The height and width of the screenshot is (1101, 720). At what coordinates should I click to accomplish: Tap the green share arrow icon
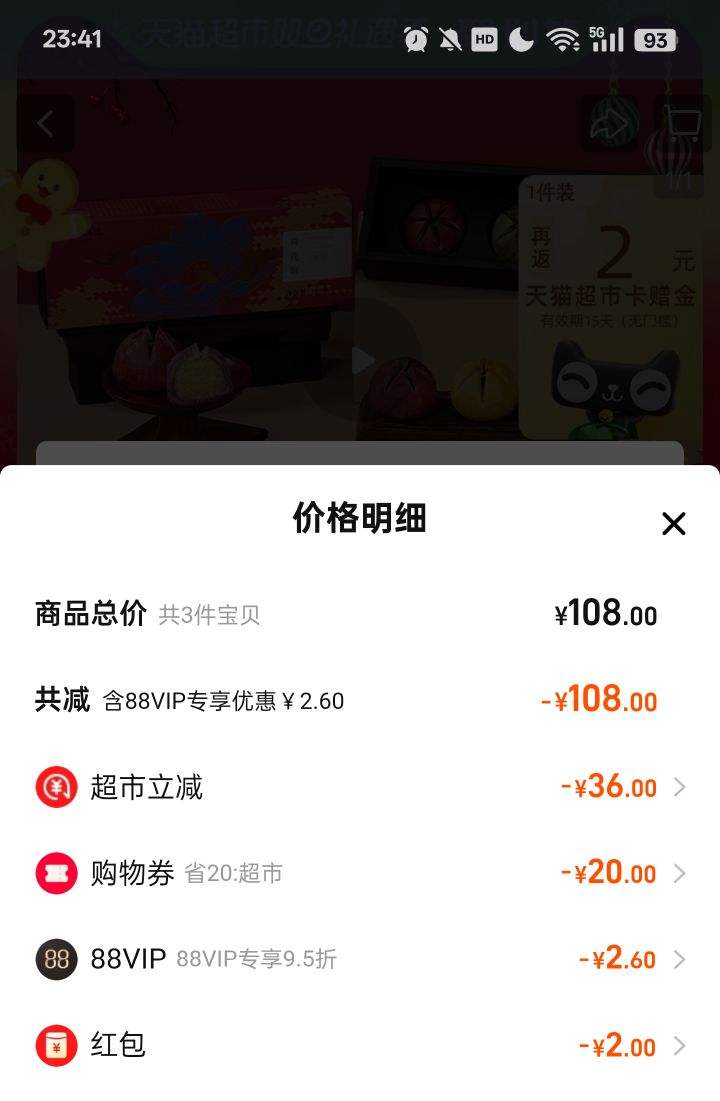coord(610,123)
